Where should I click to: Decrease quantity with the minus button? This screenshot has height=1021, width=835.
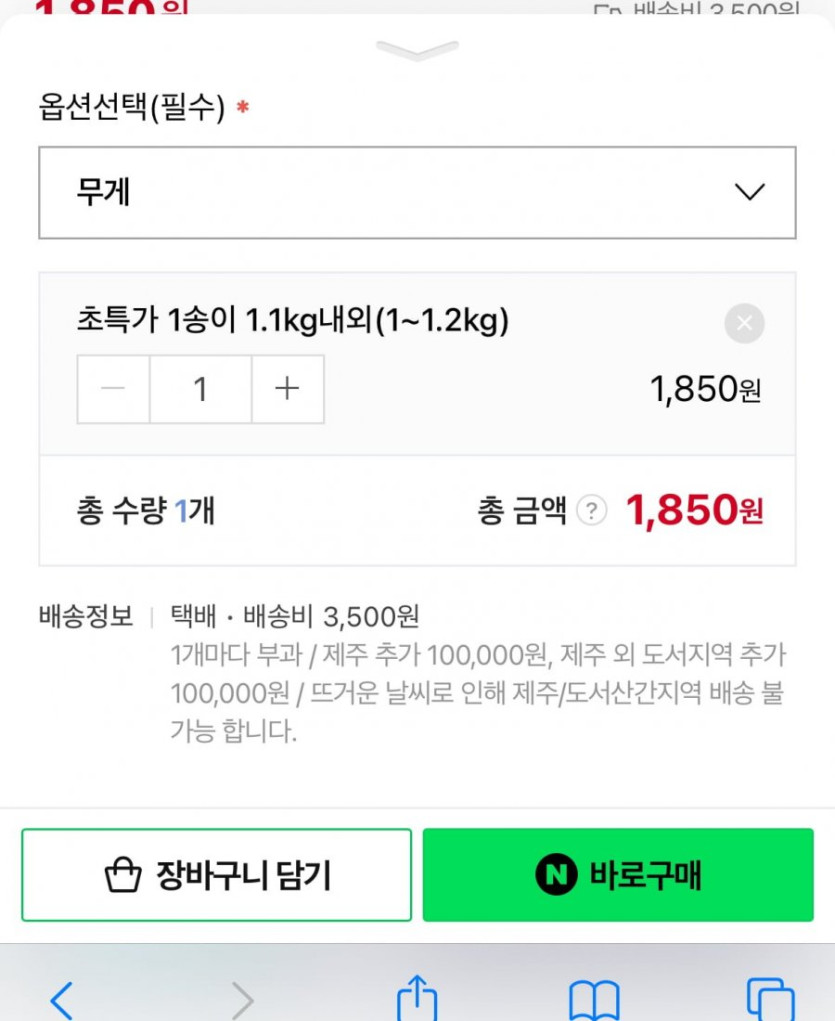coord(114,389)
